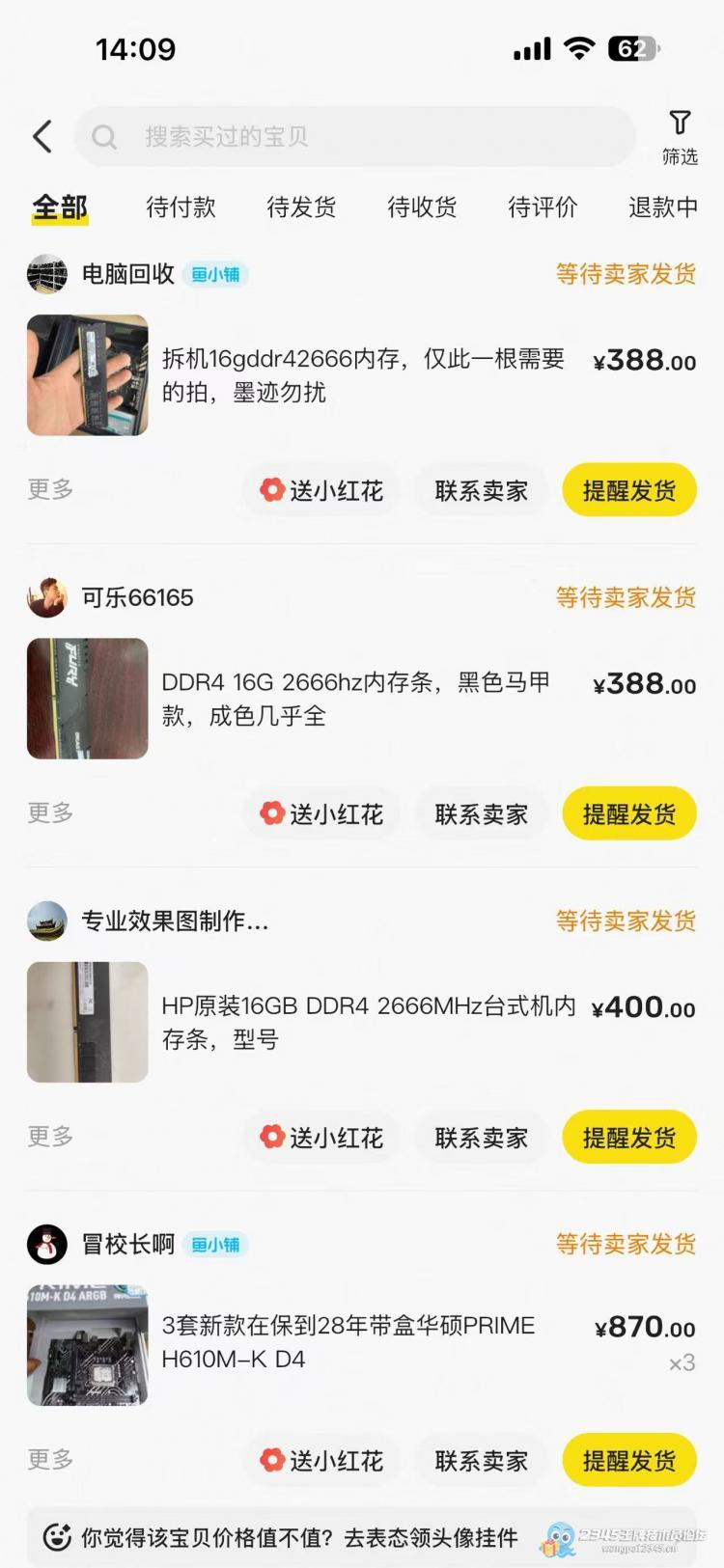The height and width of the screenshot is (1568, 724).
Task: Open seller 电脑回收's shop
Action: point(127,275)
